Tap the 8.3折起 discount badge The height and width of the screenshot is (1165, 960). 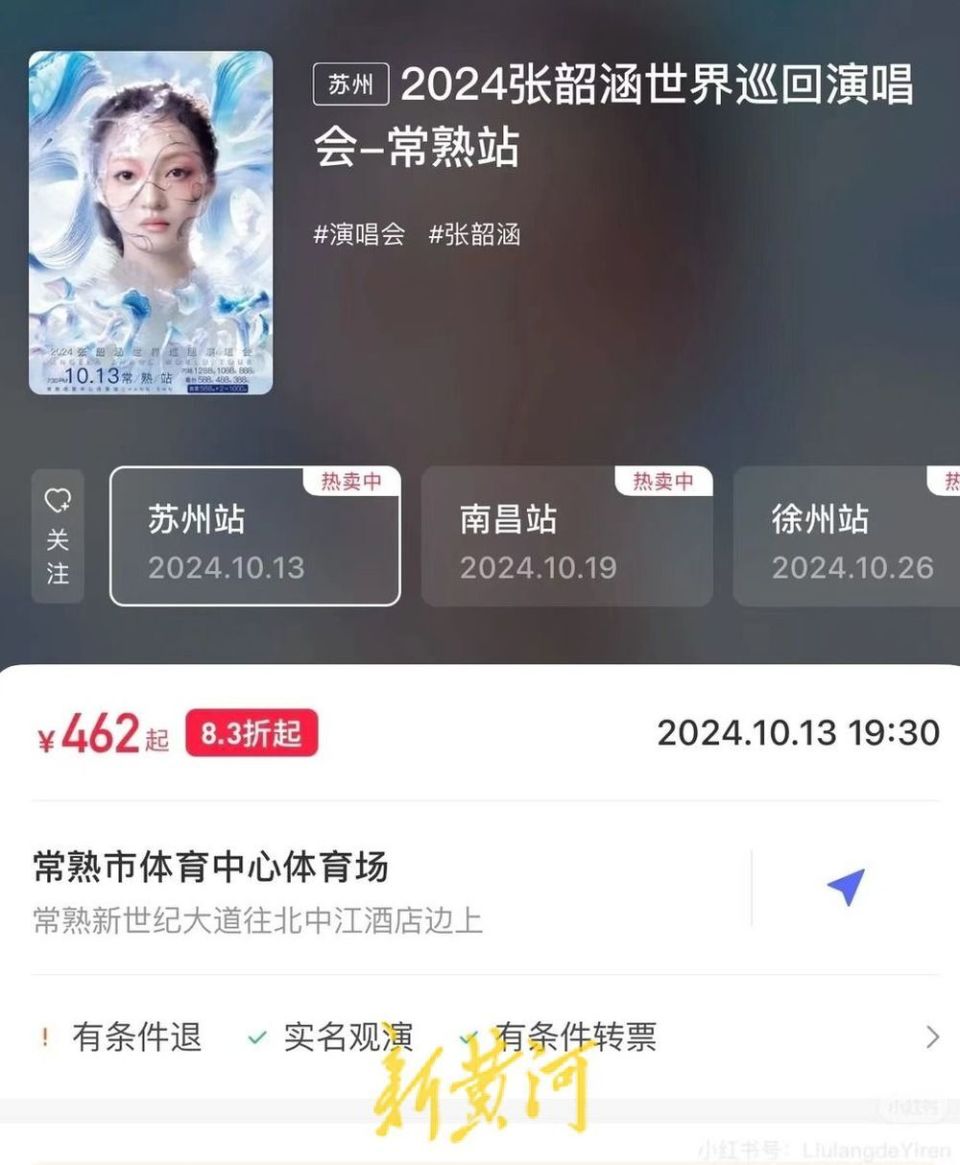[251, 733]
